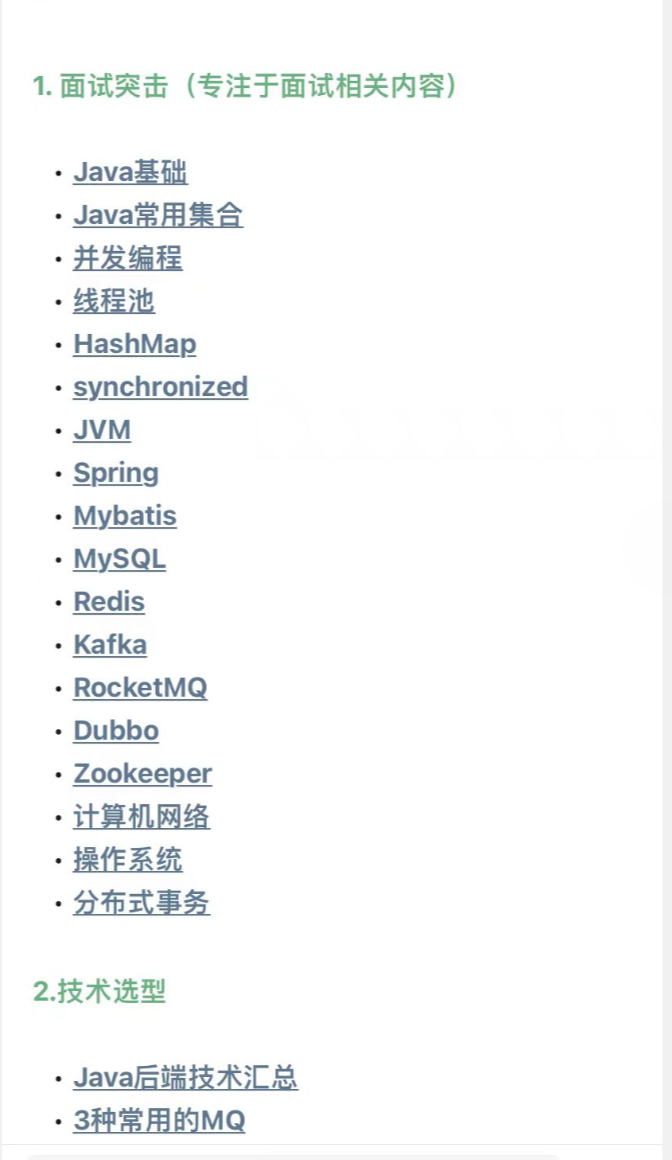This screenshot has height=1160, width=672.
Task: Open the synchronized link
Action: (x=160, y=387)
